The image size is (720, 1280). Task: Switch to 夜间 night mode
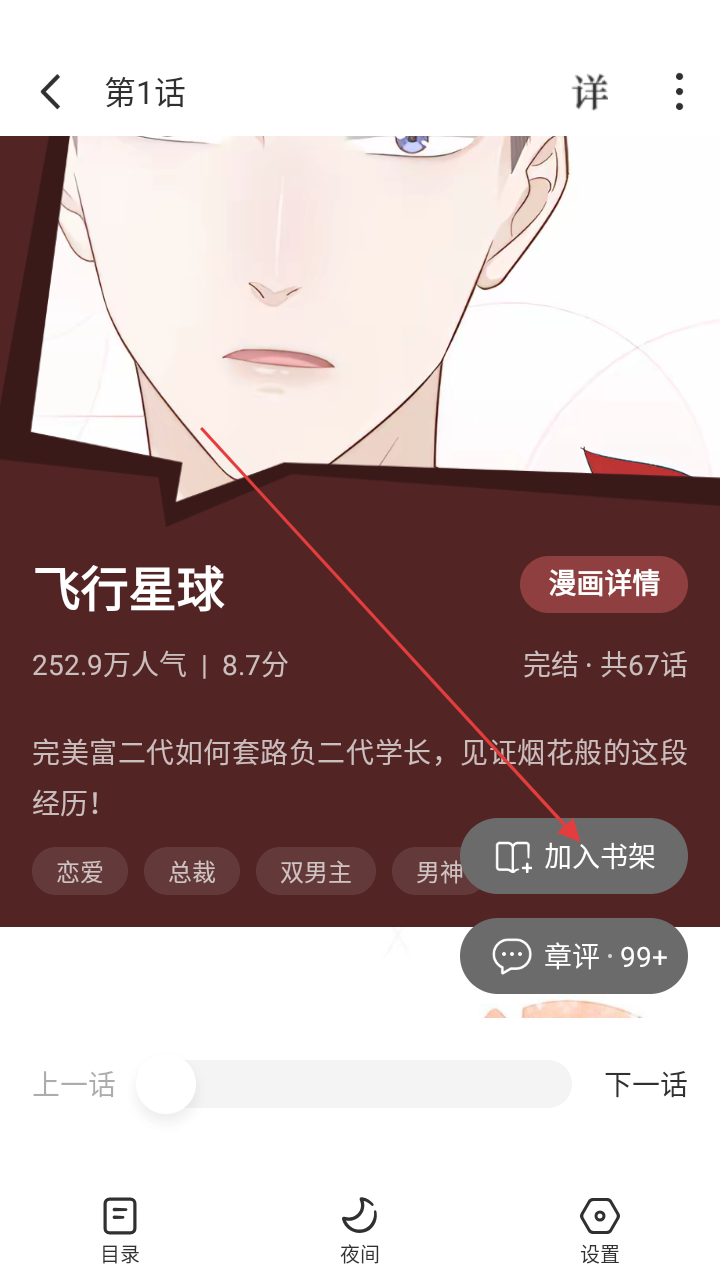[x=359, y=1230]
